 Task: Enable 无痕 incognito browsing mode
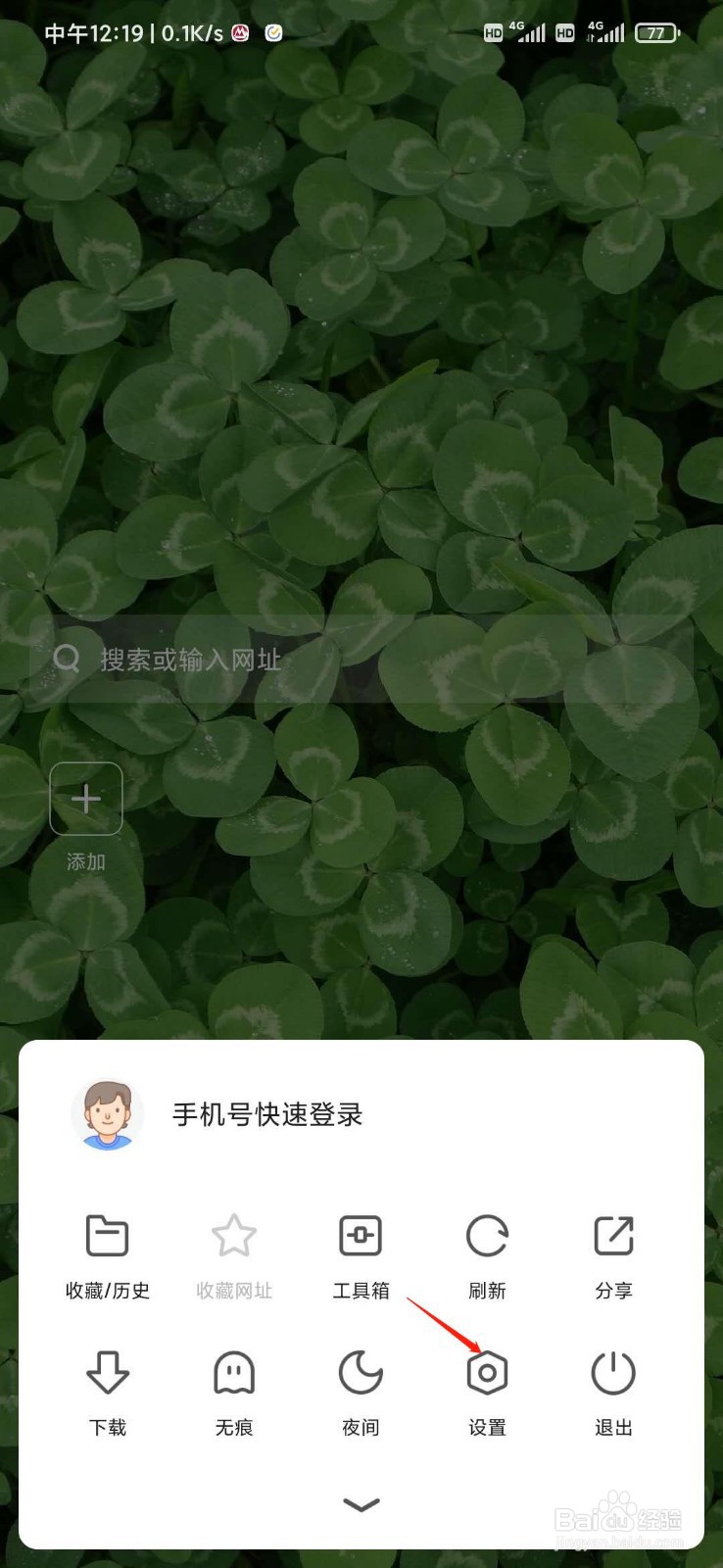234,1392
